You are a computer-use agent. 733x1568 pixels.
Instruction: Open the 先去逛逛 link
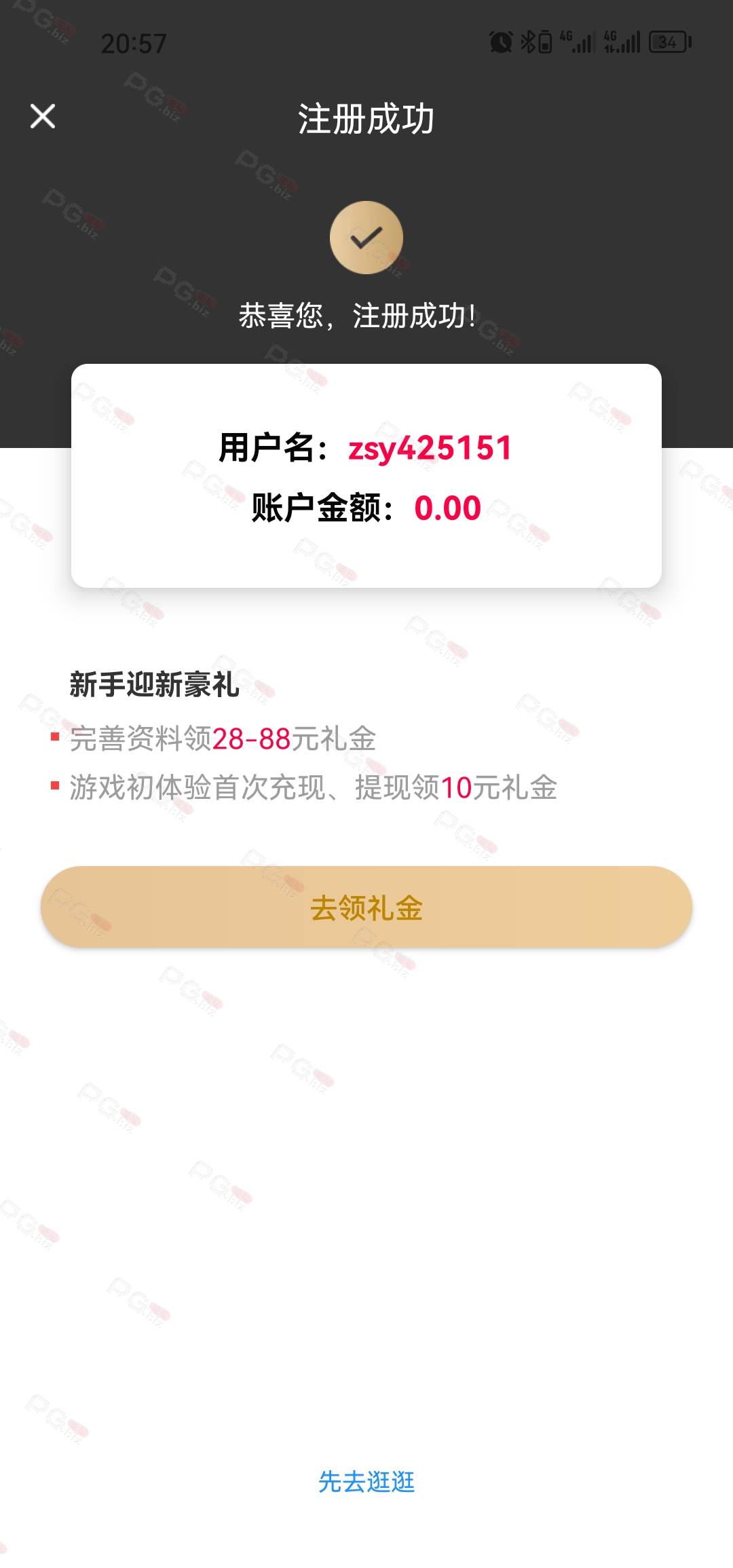point(366,1481)
